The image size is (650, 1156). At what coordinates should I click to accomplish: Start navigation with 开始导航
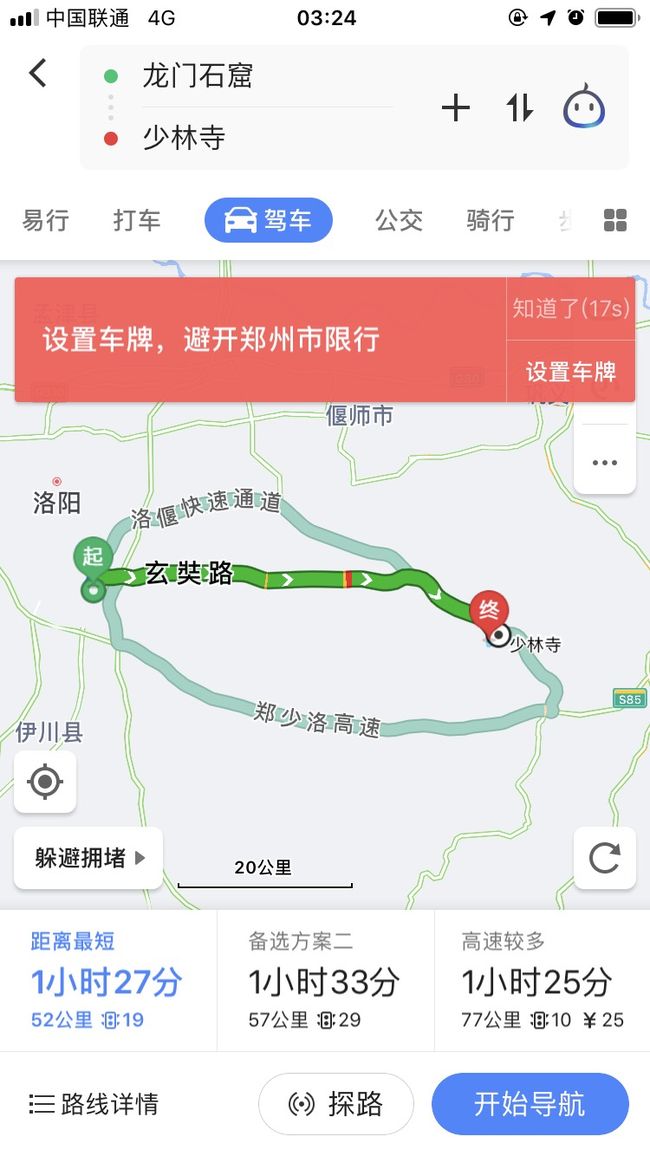tap(530, 1104)
